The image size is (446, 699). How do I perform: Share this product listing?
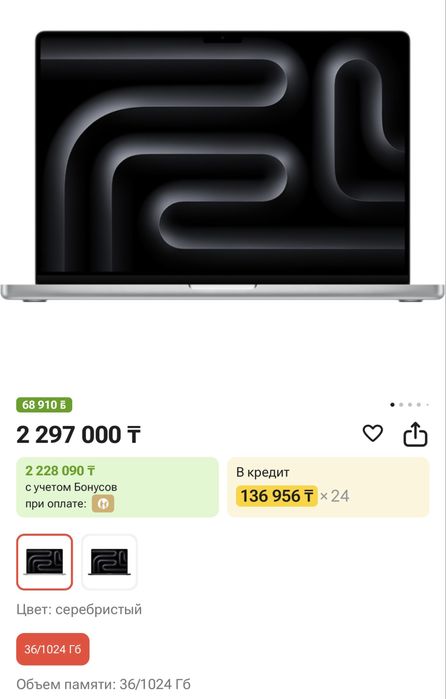click(x=415, y=434)
